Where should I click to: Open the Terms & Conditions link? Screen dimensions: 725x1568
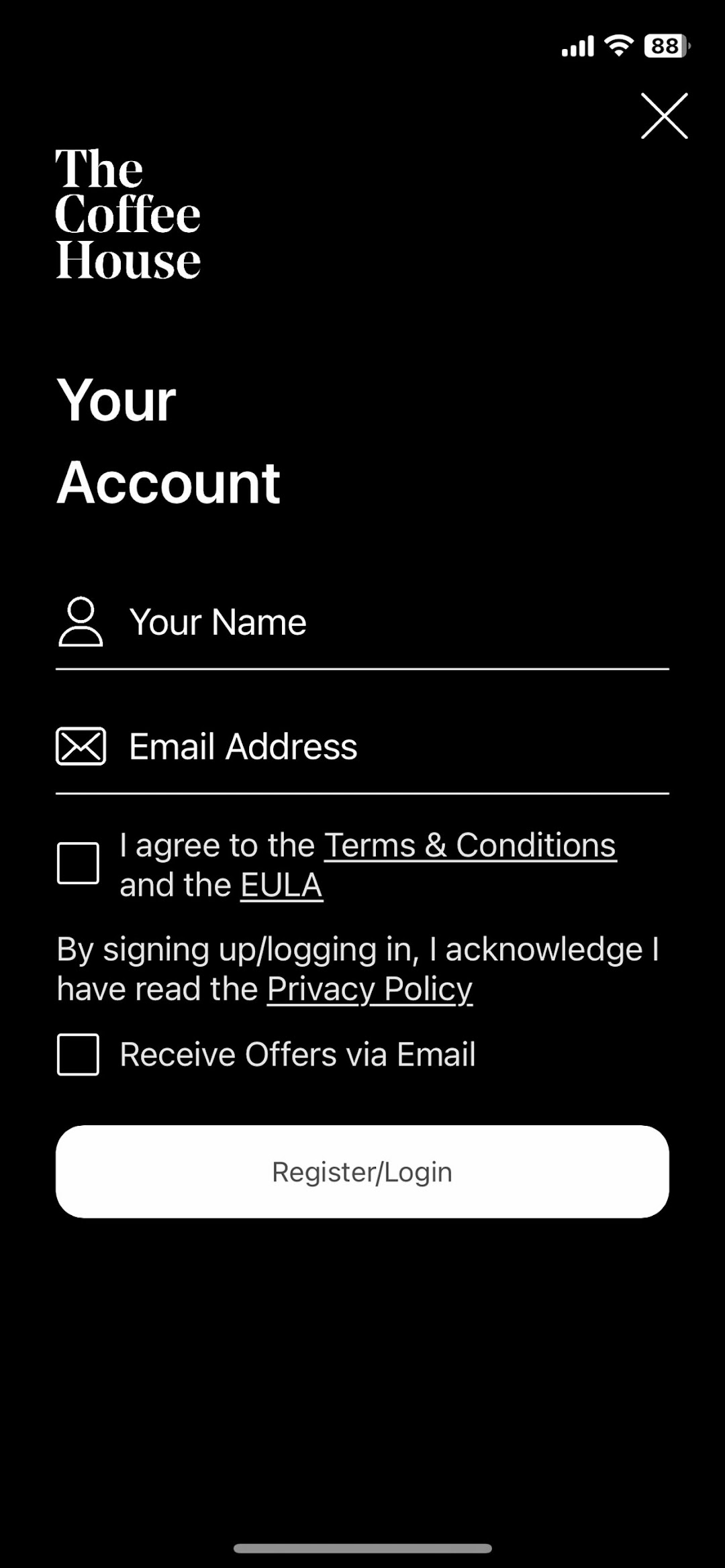click(x=471, y=845)
